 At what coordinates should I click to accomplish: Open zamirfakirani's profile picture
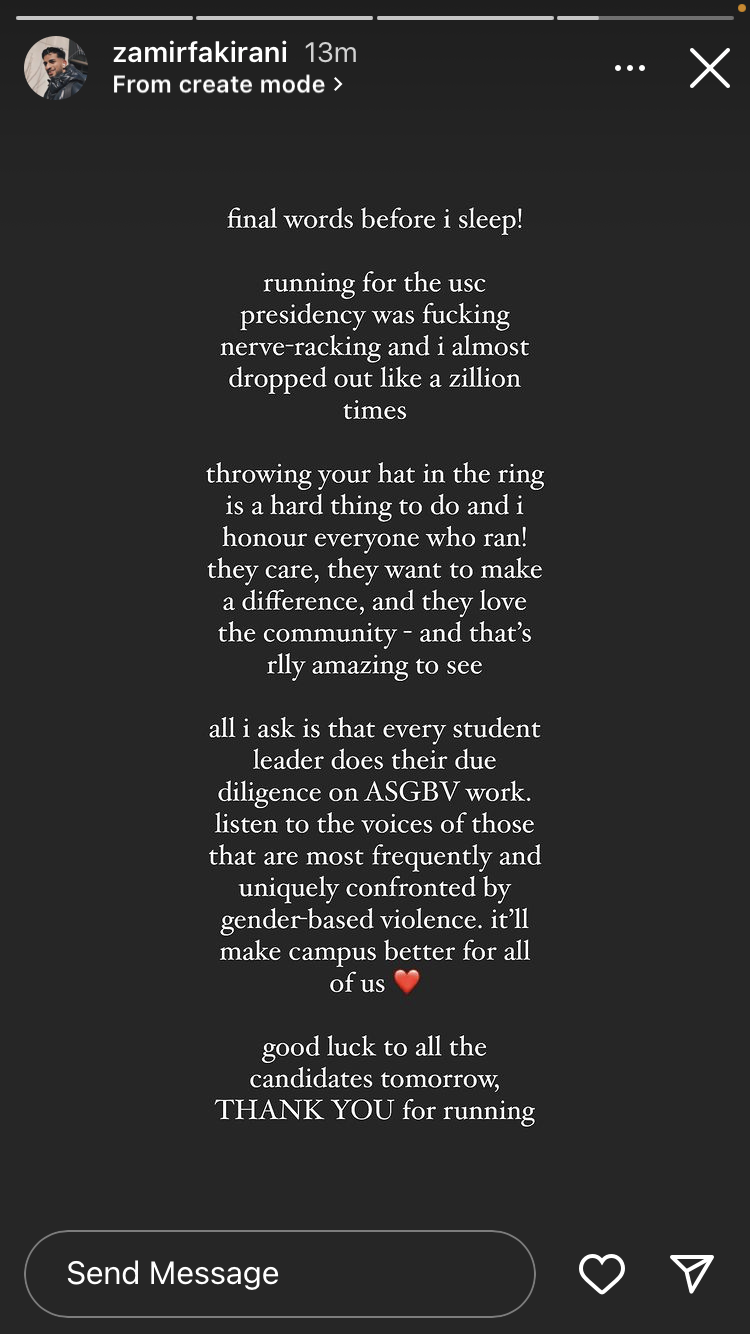(x=55, y=67)
